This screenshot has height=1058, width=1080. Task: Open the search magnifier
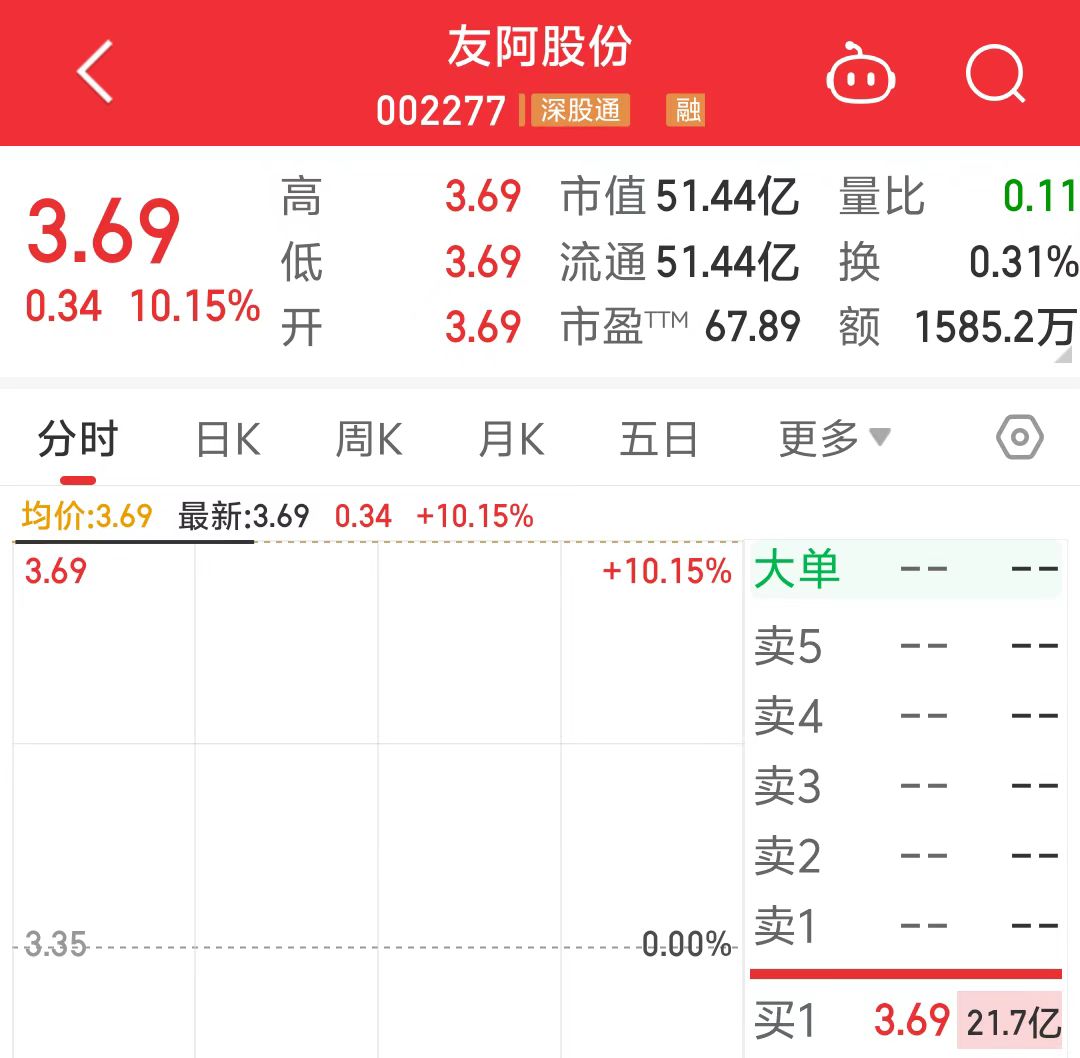[x=996, y=74]
